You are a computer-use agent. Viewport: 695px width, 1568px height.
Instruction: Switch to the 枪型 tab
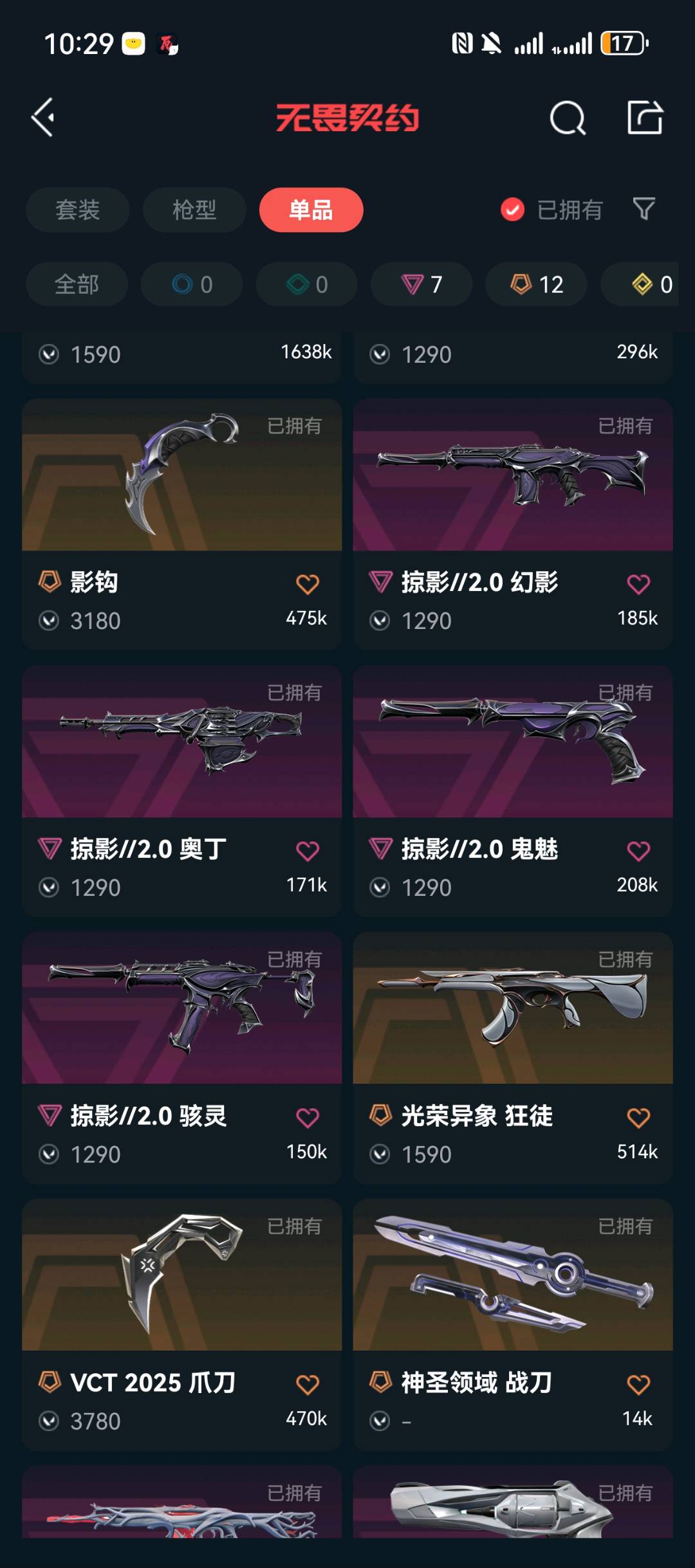[194, 210]
